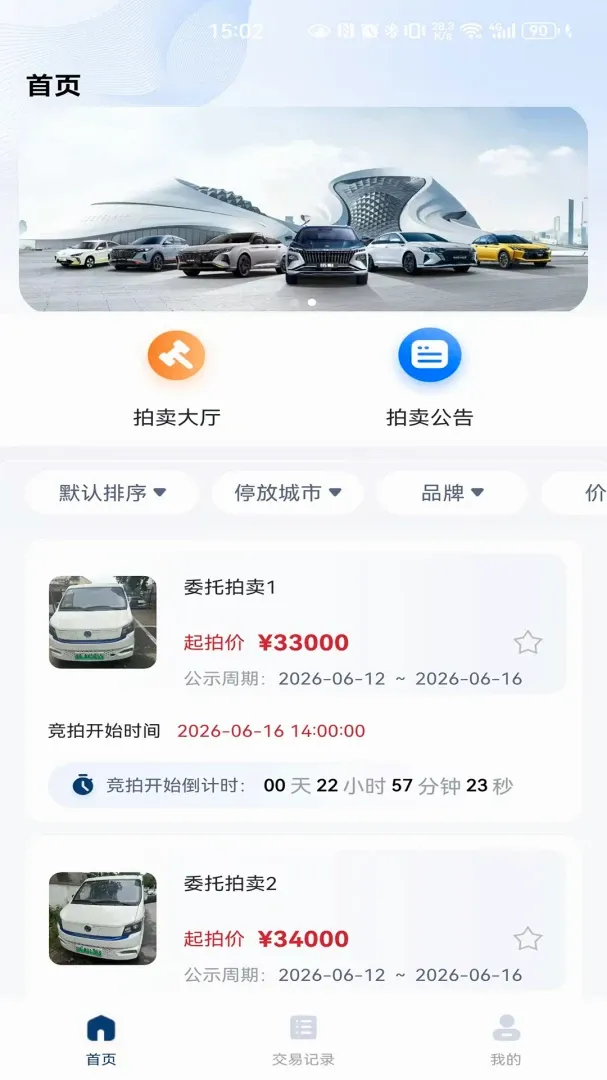Favorite 委托拍卖1 with the star icon

pos(528,642)
